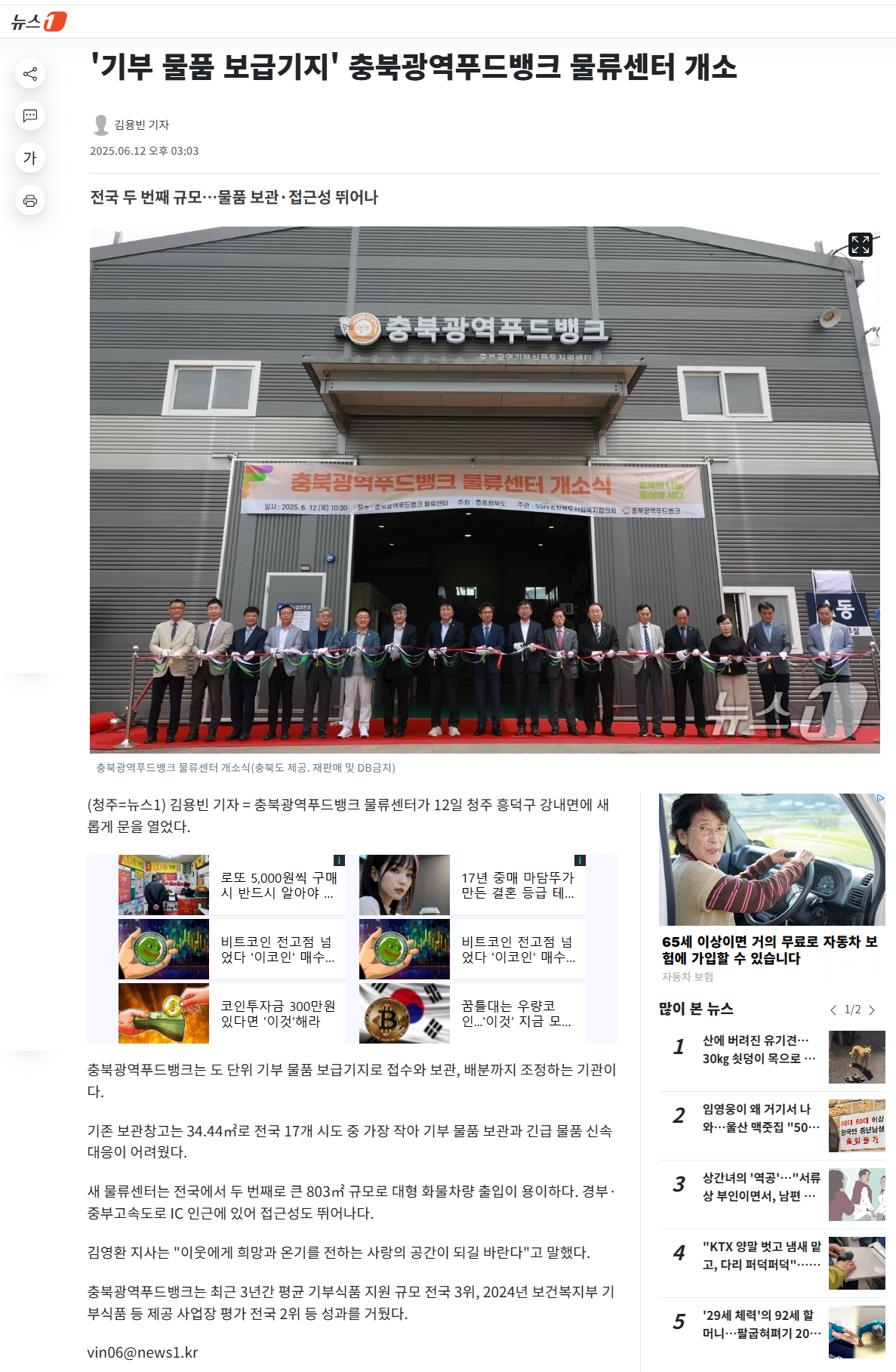Screen dimensions: 896x1372
Task: Share this article
Action: coord(30,74)
